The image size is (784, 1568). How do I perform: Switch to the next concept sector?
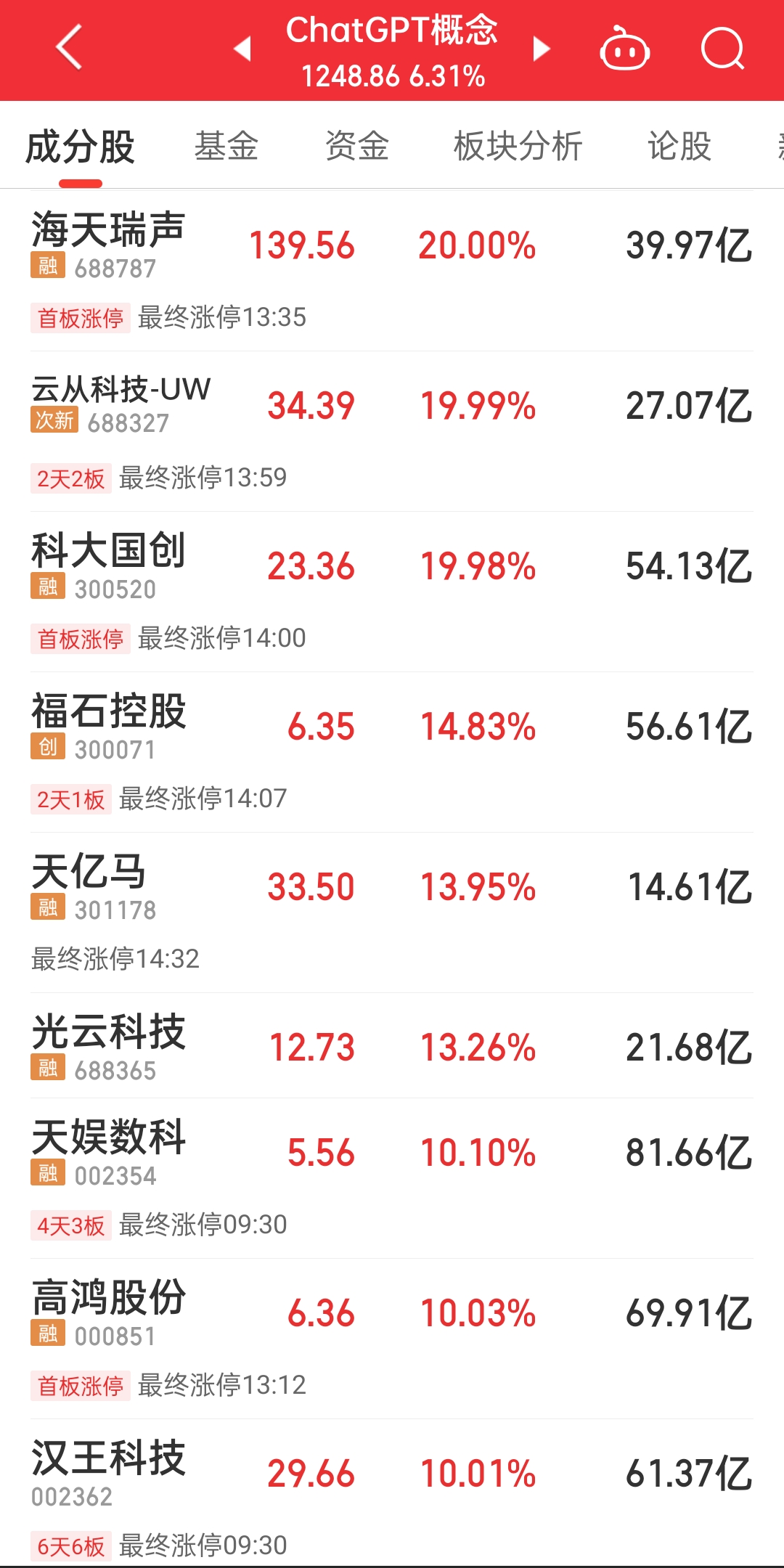(541, 49)
